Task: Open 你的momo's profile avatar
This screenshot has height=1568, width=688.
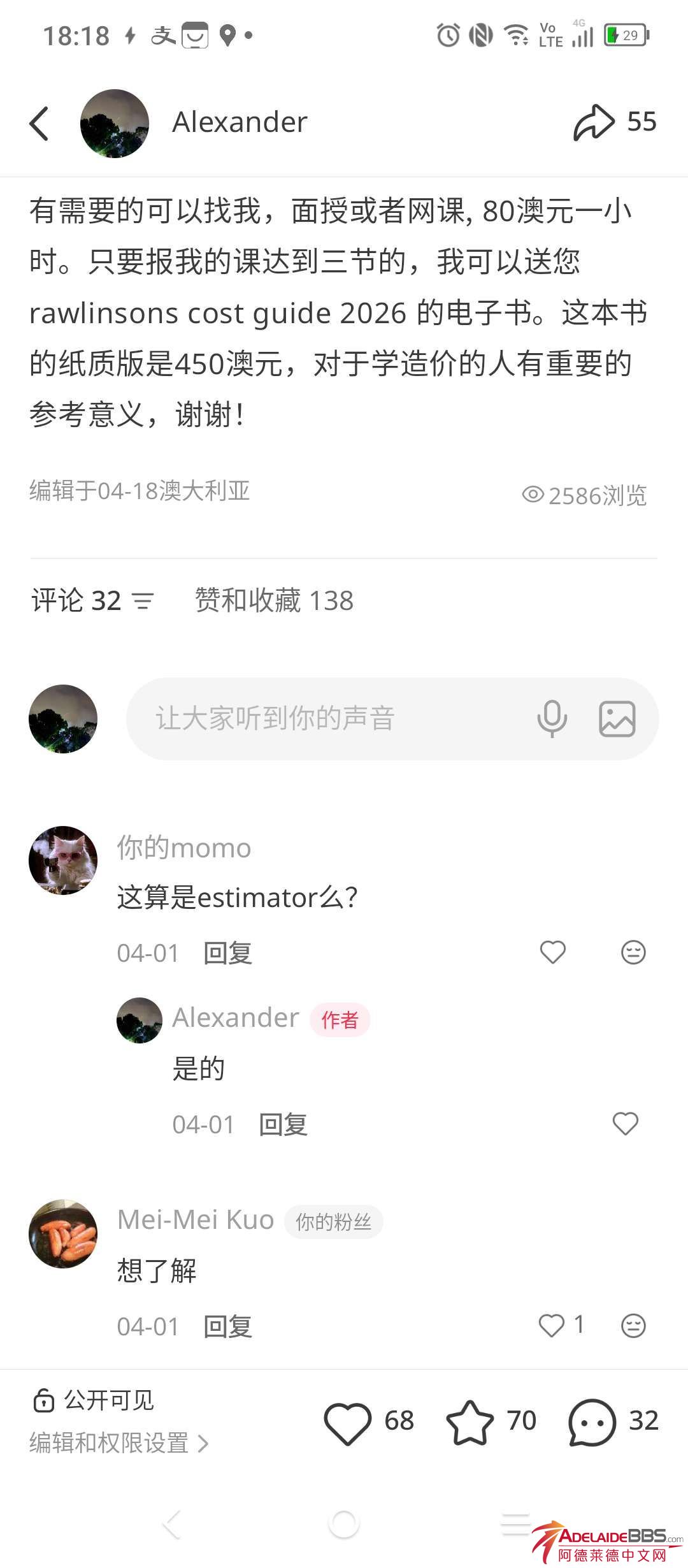Action: [63, 860]
